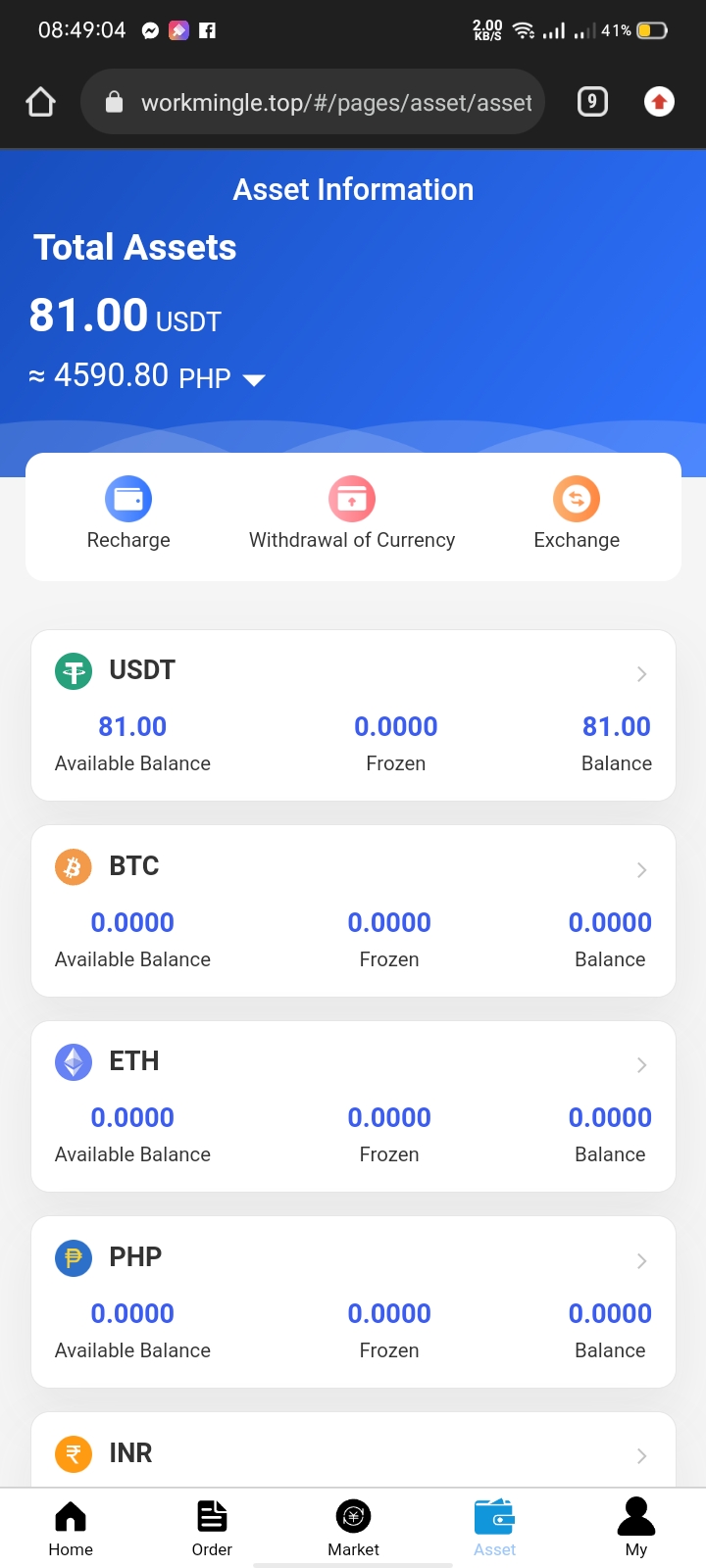
Task: Open Exchange
Action: (577, 514)
